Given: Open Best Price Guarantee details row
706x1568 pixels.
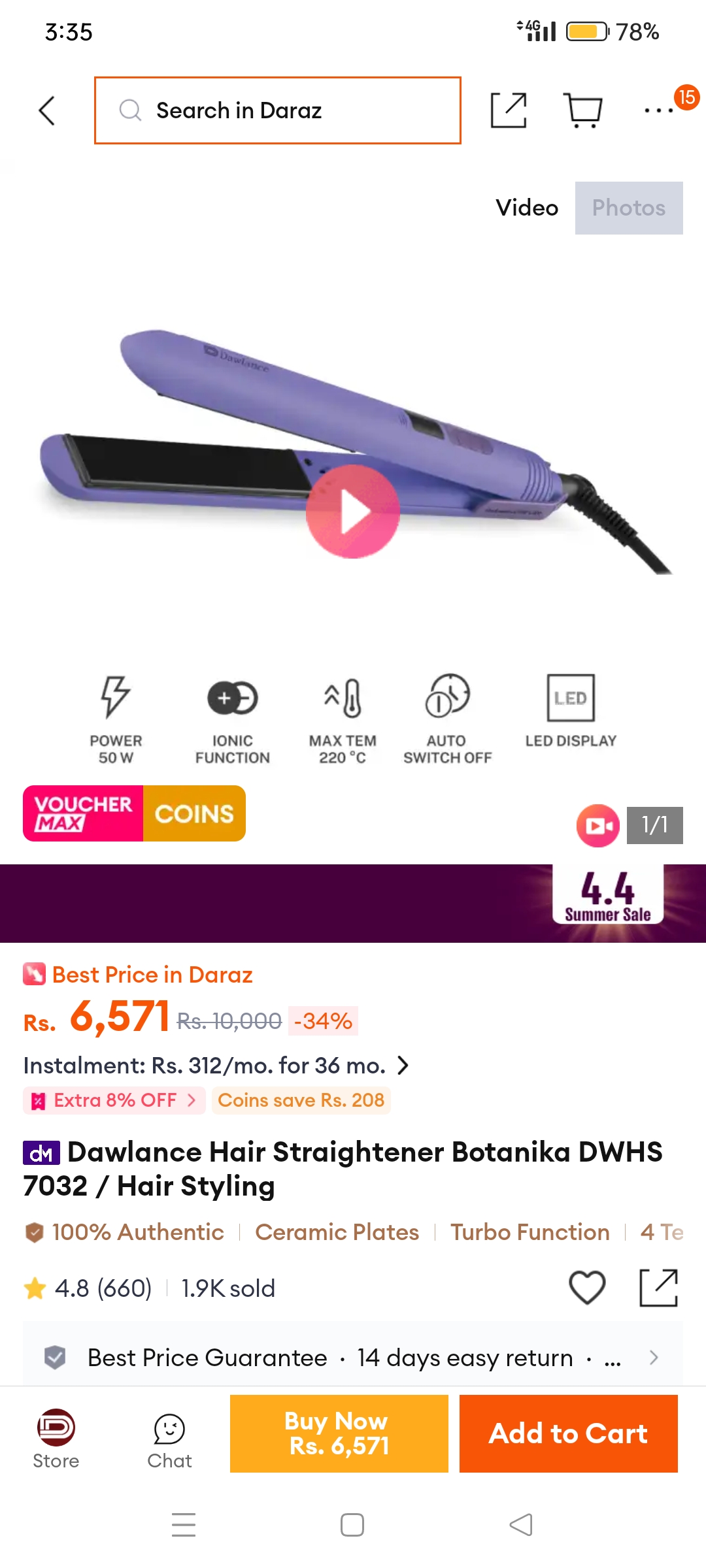Looking at the screenshot, I should pyautogui.click(x=353, y=1358).
